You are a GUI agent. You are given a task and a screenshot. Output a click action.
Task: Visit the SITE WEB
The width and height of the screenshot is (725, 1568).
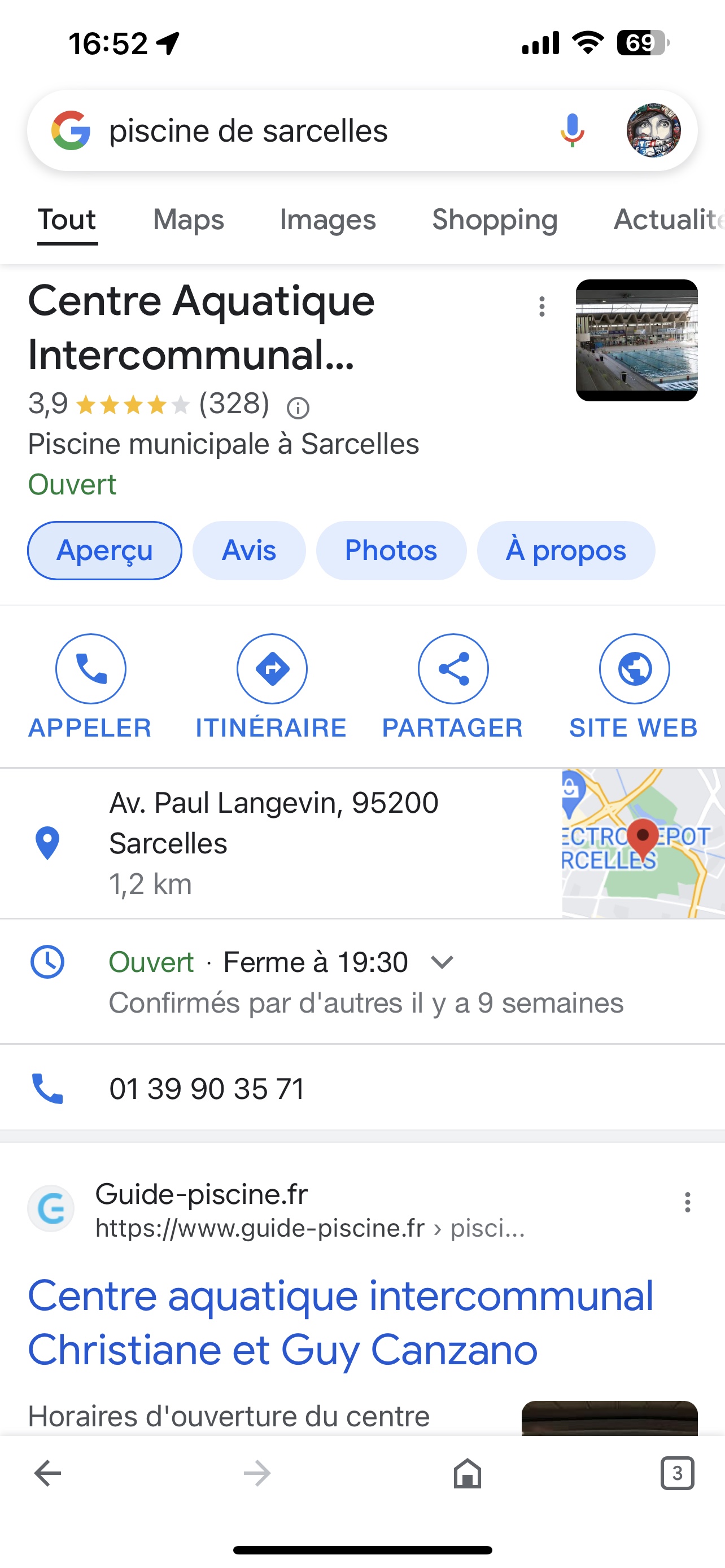click(x=634, y=685)
